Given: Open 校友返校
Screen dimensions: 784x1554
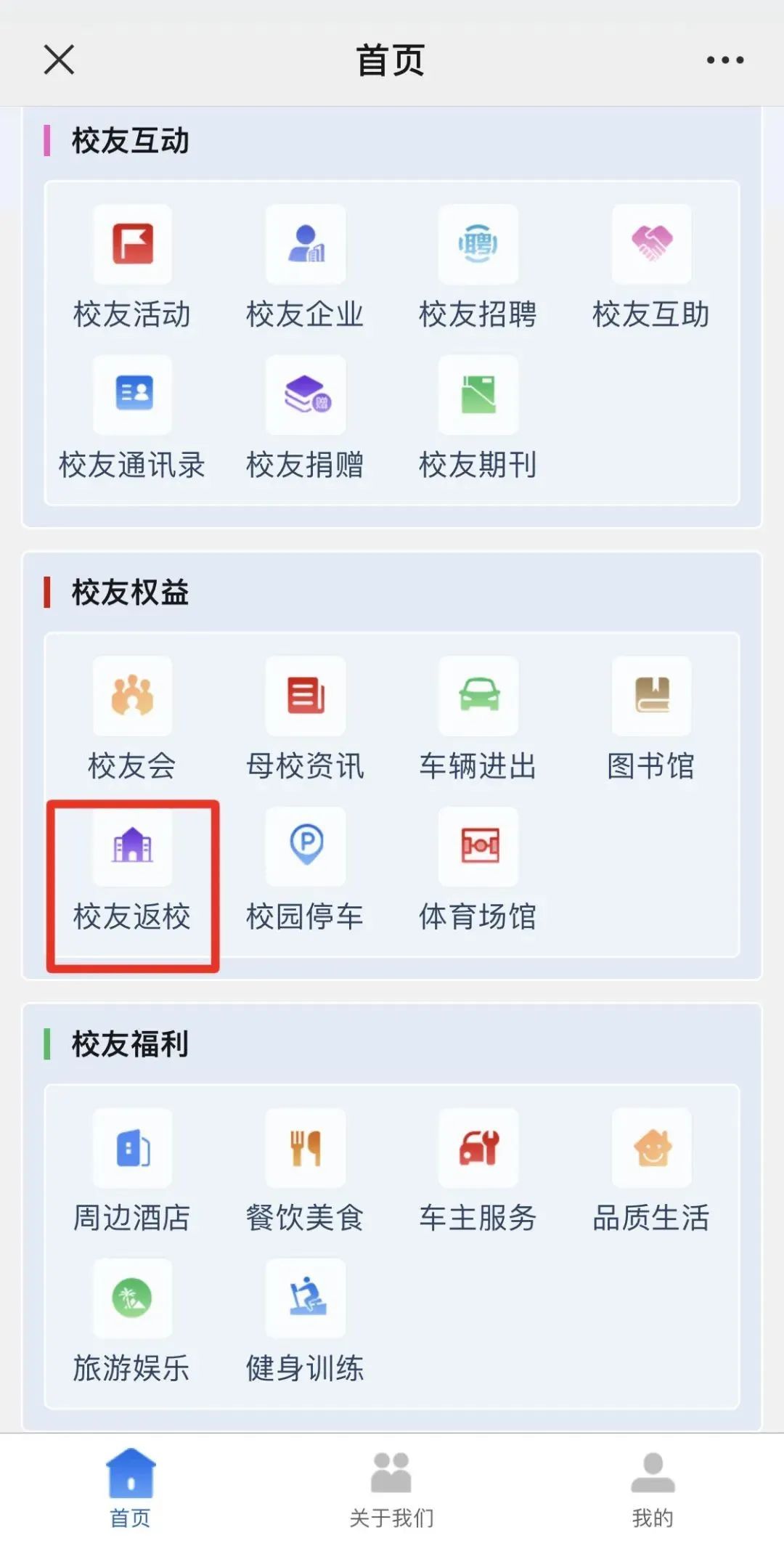Looking at the screenshot, I should coord(132,871).
